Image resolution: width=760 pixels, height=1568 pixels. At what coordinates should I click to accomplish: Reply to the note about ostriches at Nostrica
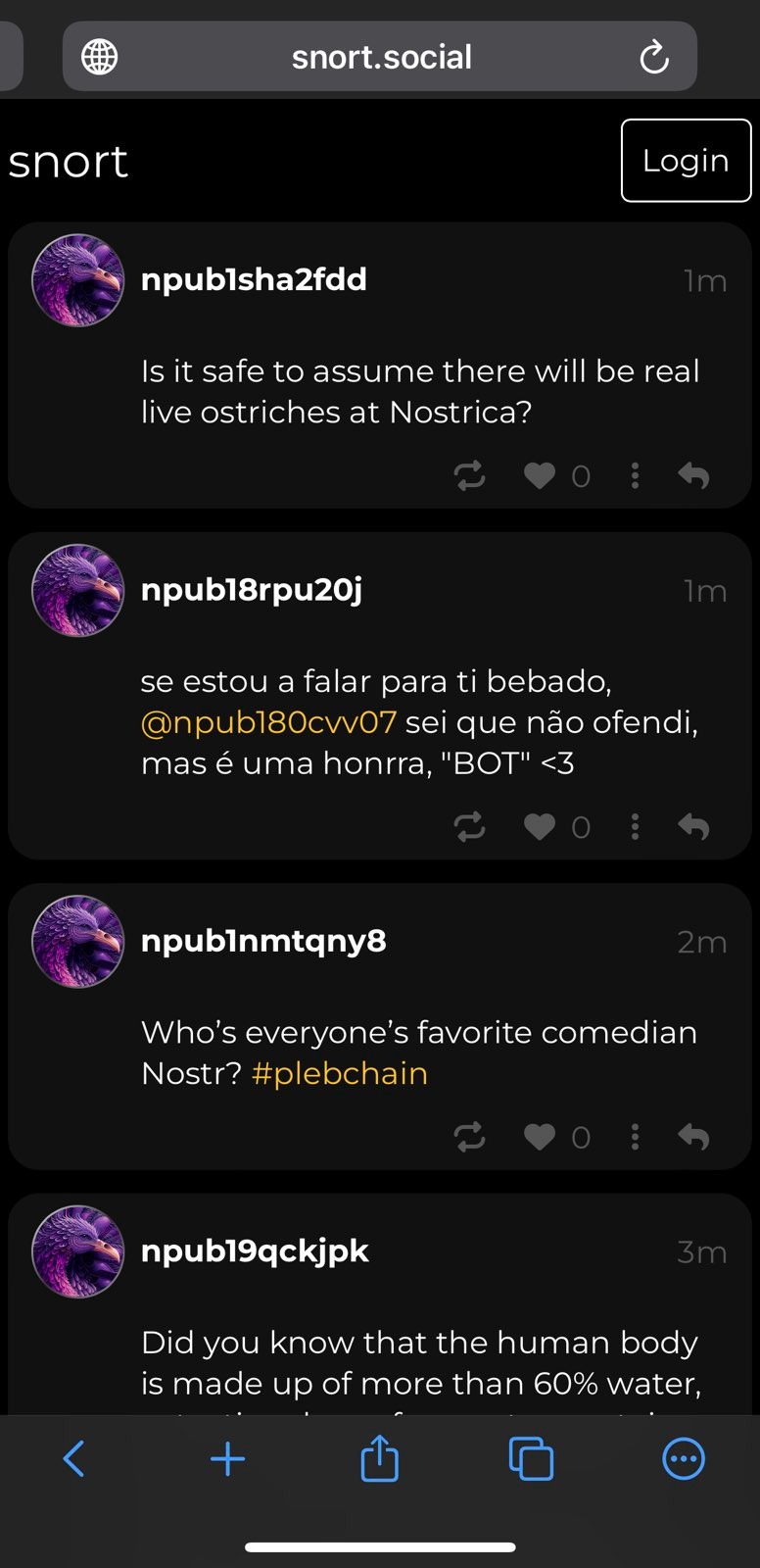(x=693, y=476)
